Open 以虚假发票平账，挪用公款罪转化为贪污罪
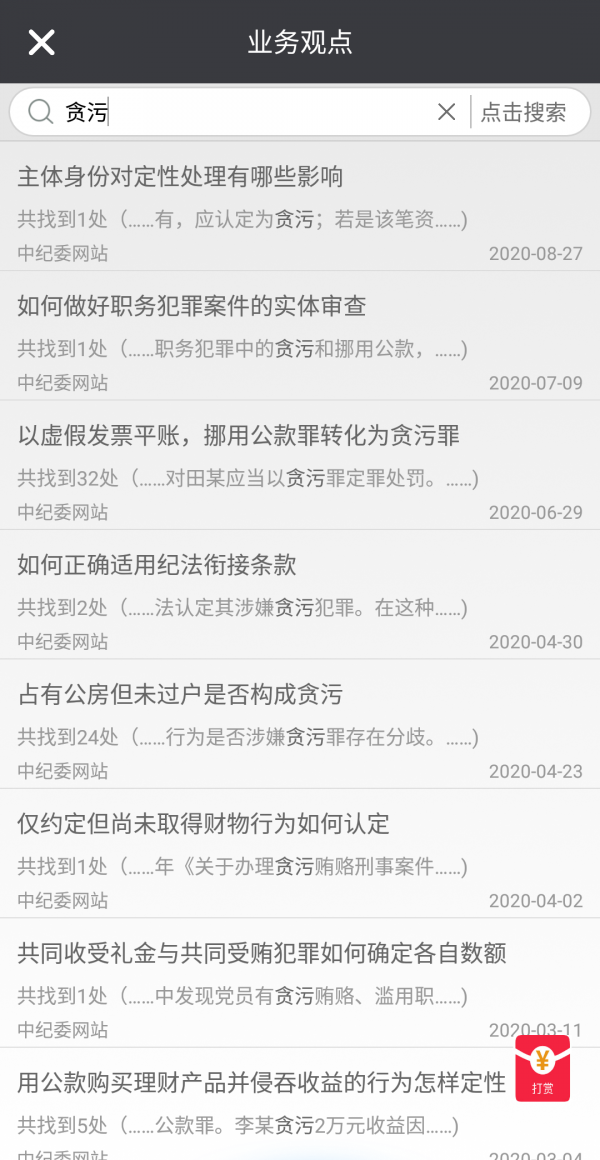 [x=238, y=436]
